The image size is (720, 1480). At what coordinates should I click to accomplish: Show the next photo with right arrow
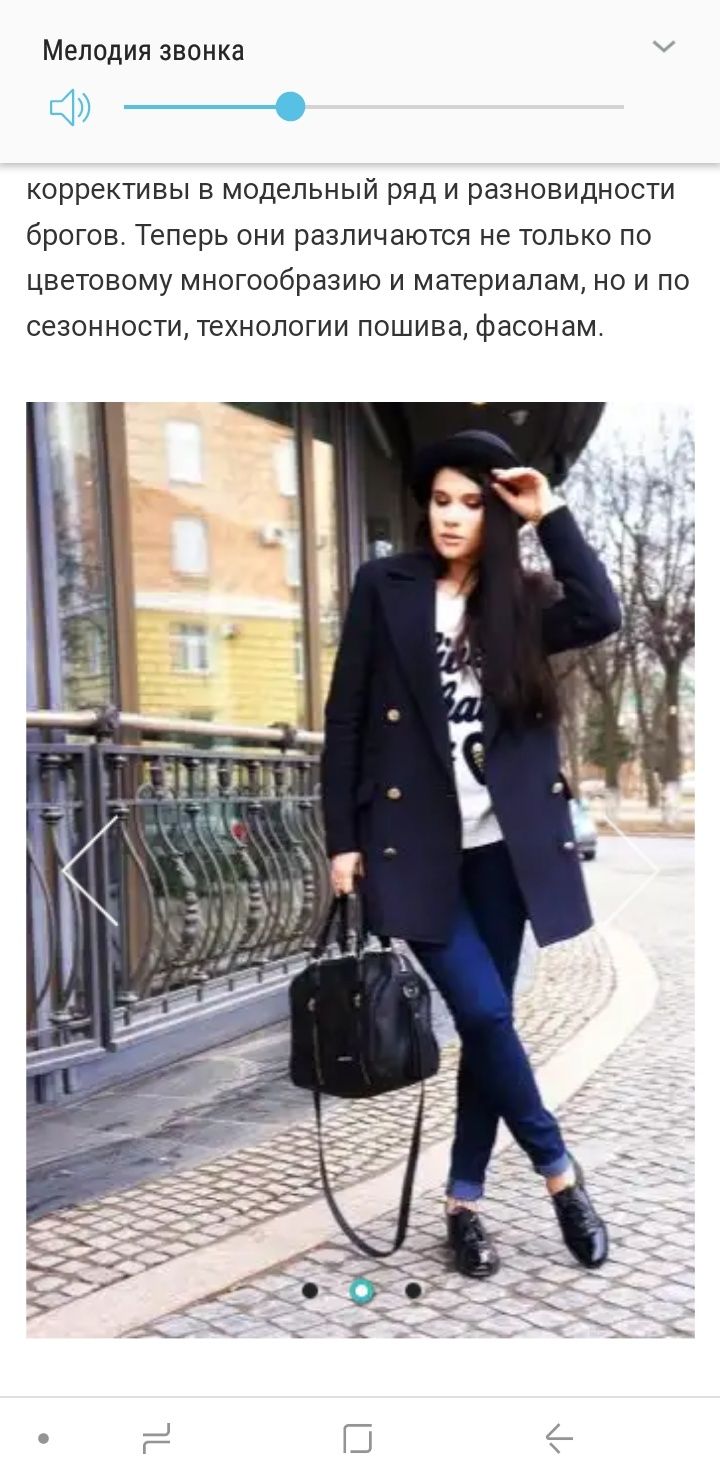click(630, 870)
